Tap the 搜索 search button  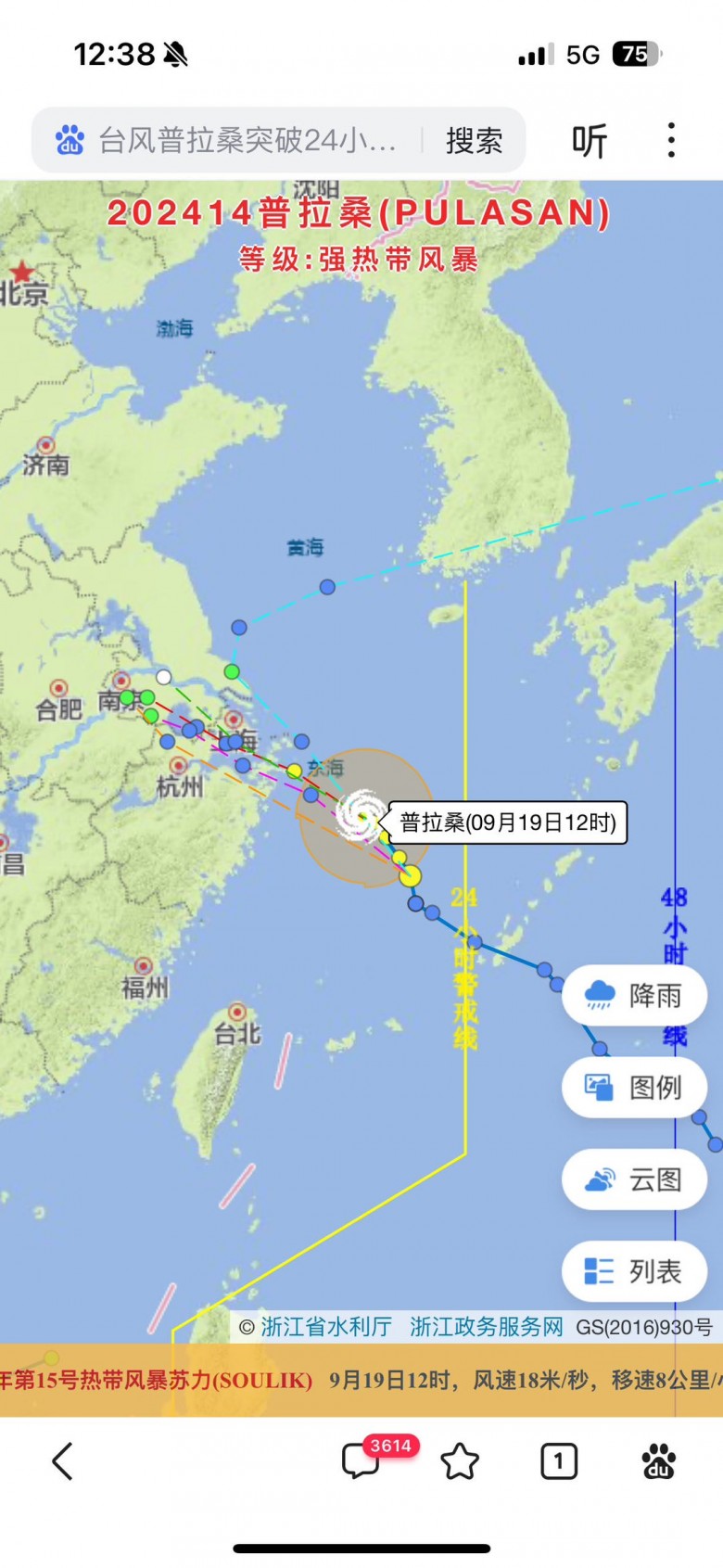(x=474, y=141)
